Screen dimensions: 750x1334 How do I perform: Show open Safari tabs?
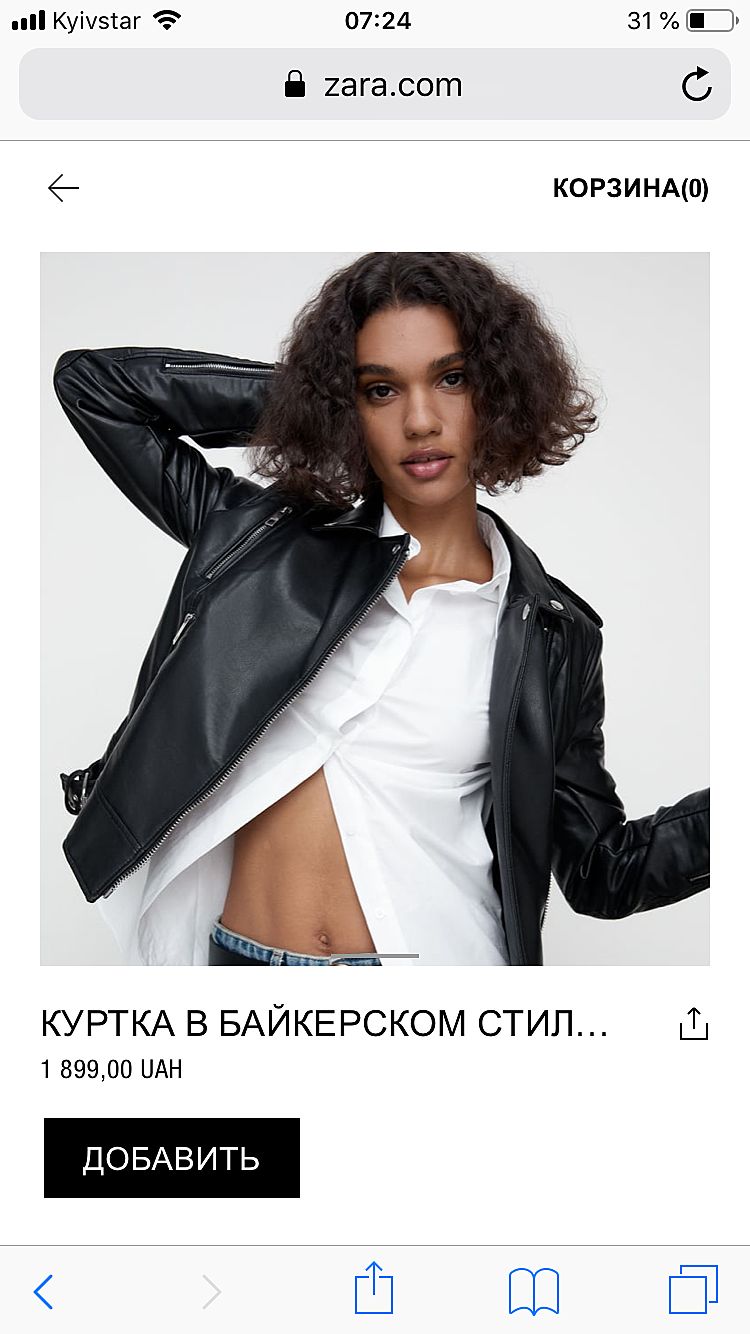693,1290
